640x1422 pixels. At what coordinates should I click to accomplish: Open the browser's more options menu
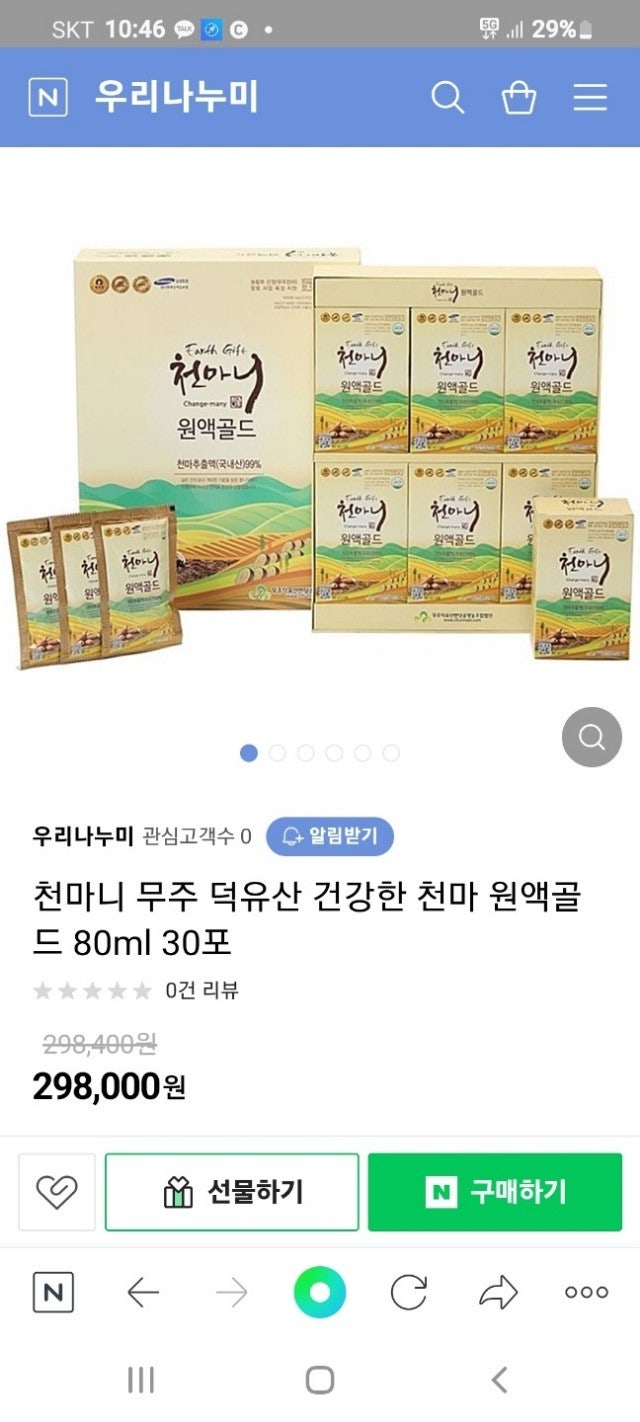(586, 1293)
